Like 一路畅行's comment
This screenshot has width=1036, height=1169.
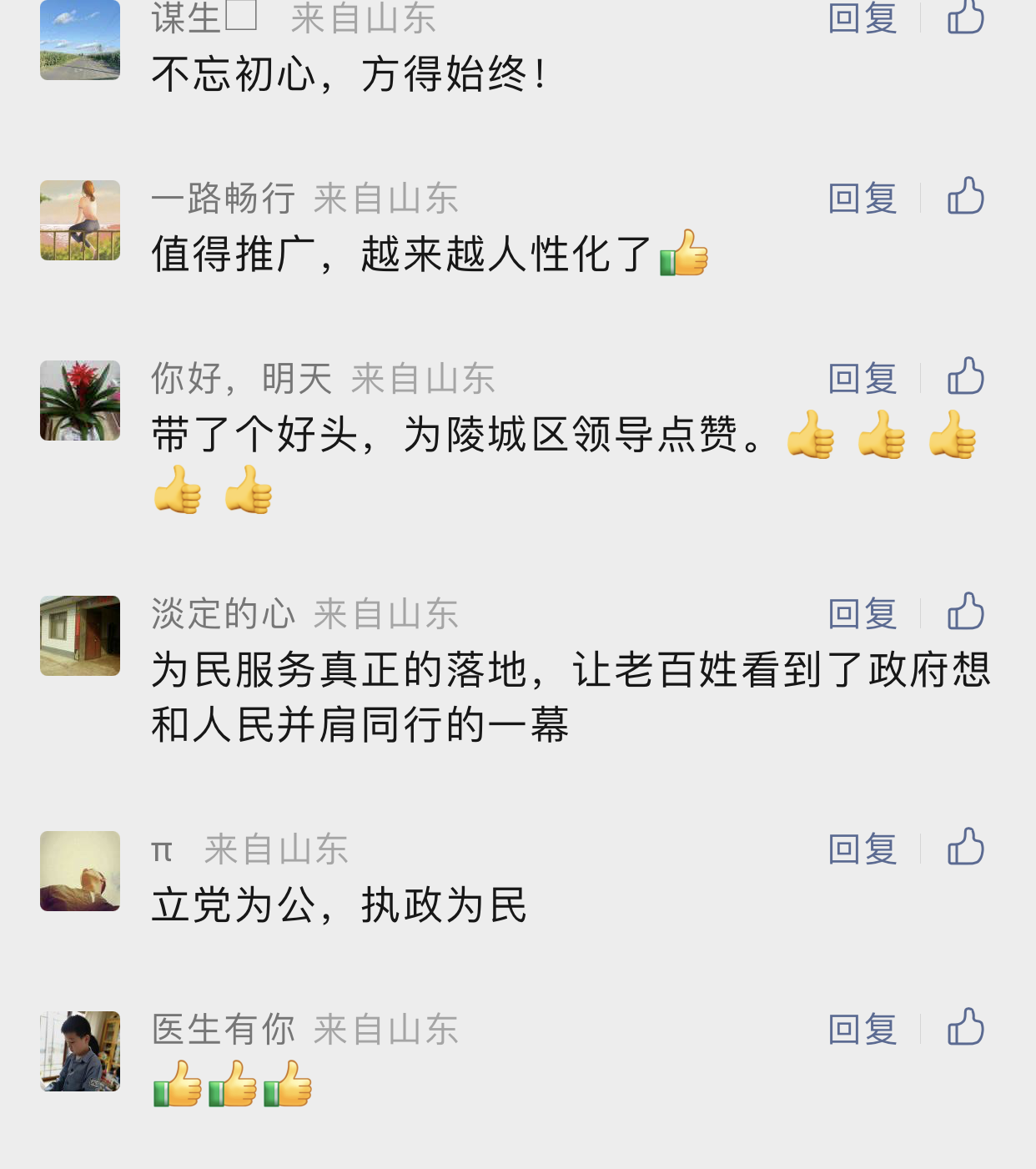(x=965, y=197)
